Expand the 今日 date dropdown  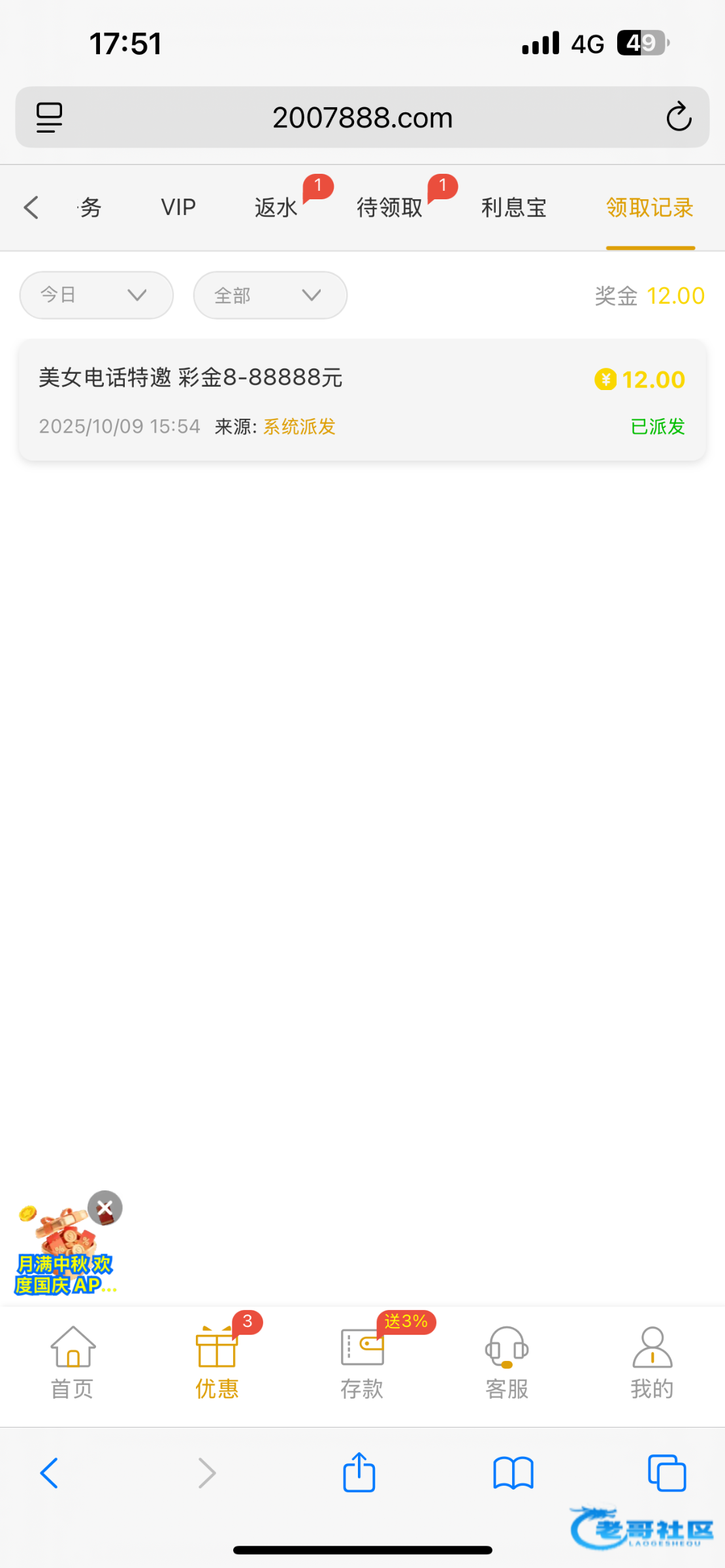click(97, 295)
